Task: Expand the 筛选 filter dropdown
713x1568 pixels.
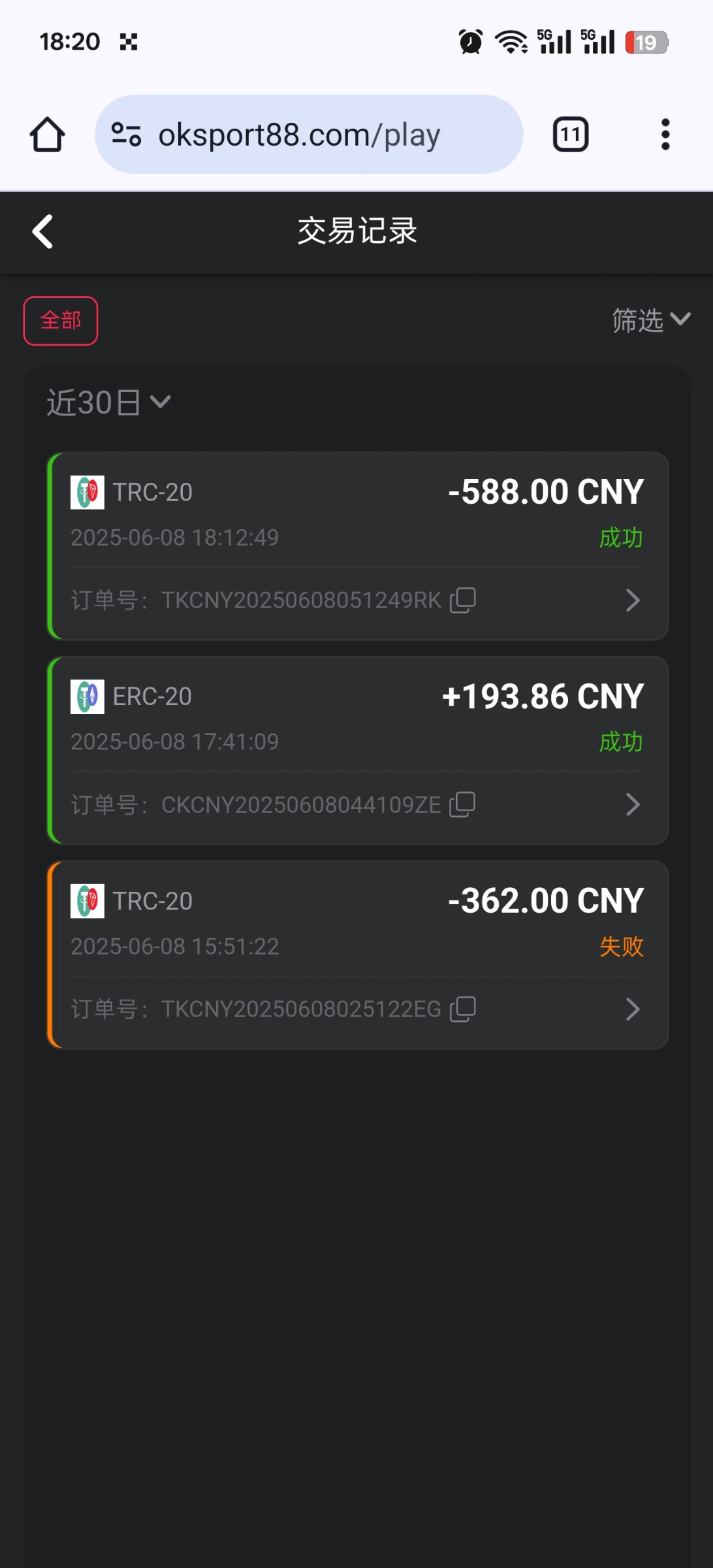Action: [x=651, y=320]
